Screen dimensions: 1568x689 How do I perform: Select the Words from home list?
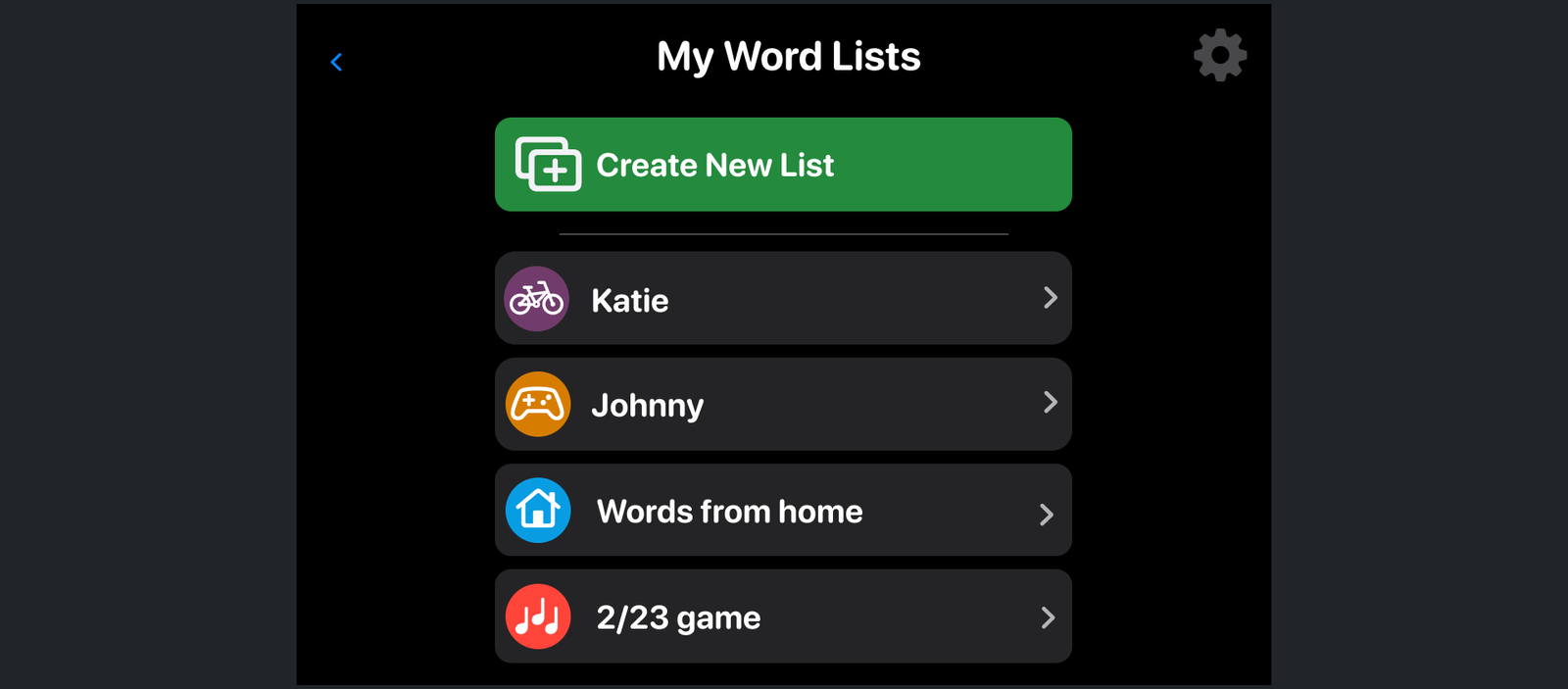tap(782, 511)
